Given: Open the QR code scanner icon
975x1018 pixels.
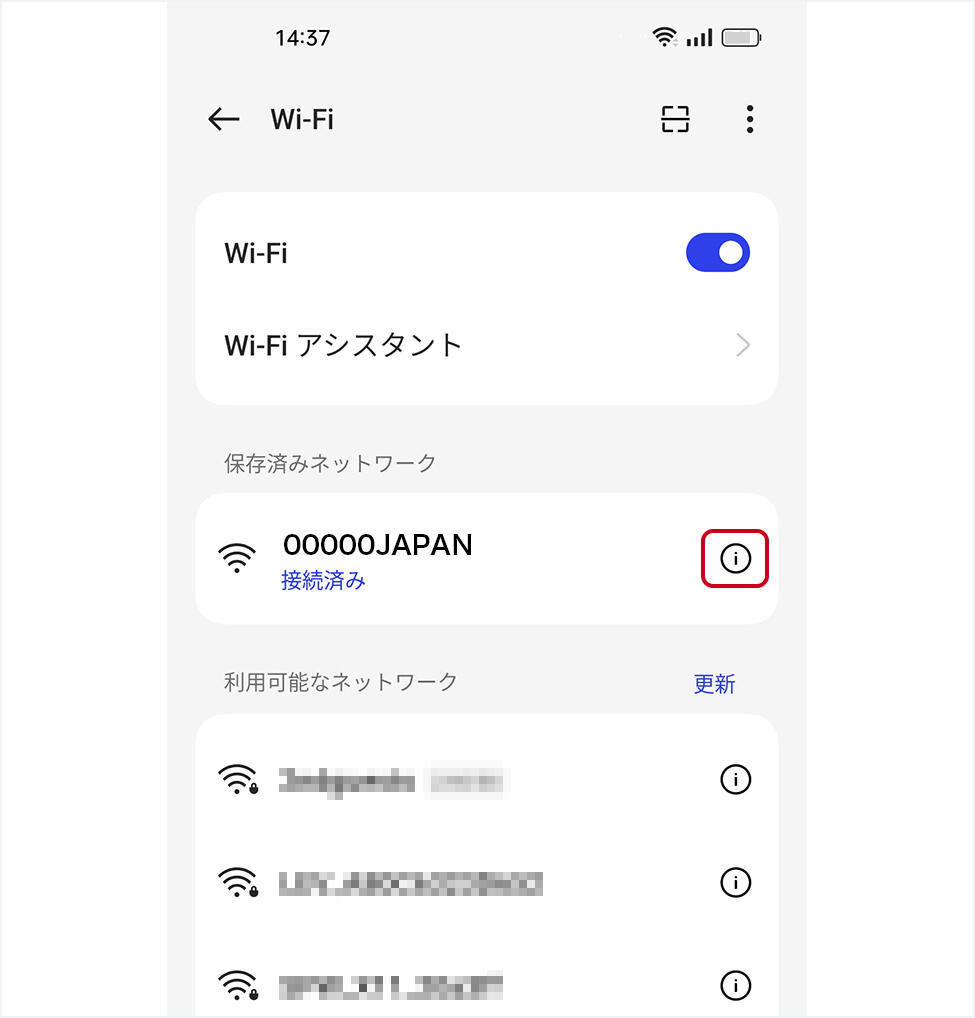Looking at the screenshot, I should [676, 119].
